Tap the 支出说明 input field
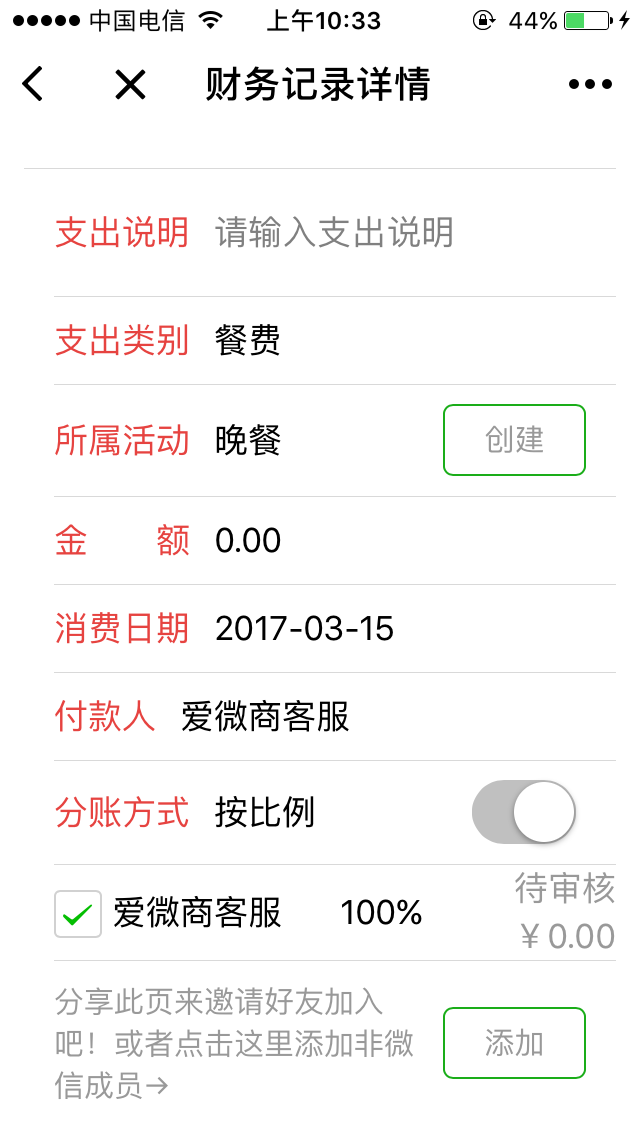The height and width of the screenshot is (1136, 640). click(x=400, y=233)
